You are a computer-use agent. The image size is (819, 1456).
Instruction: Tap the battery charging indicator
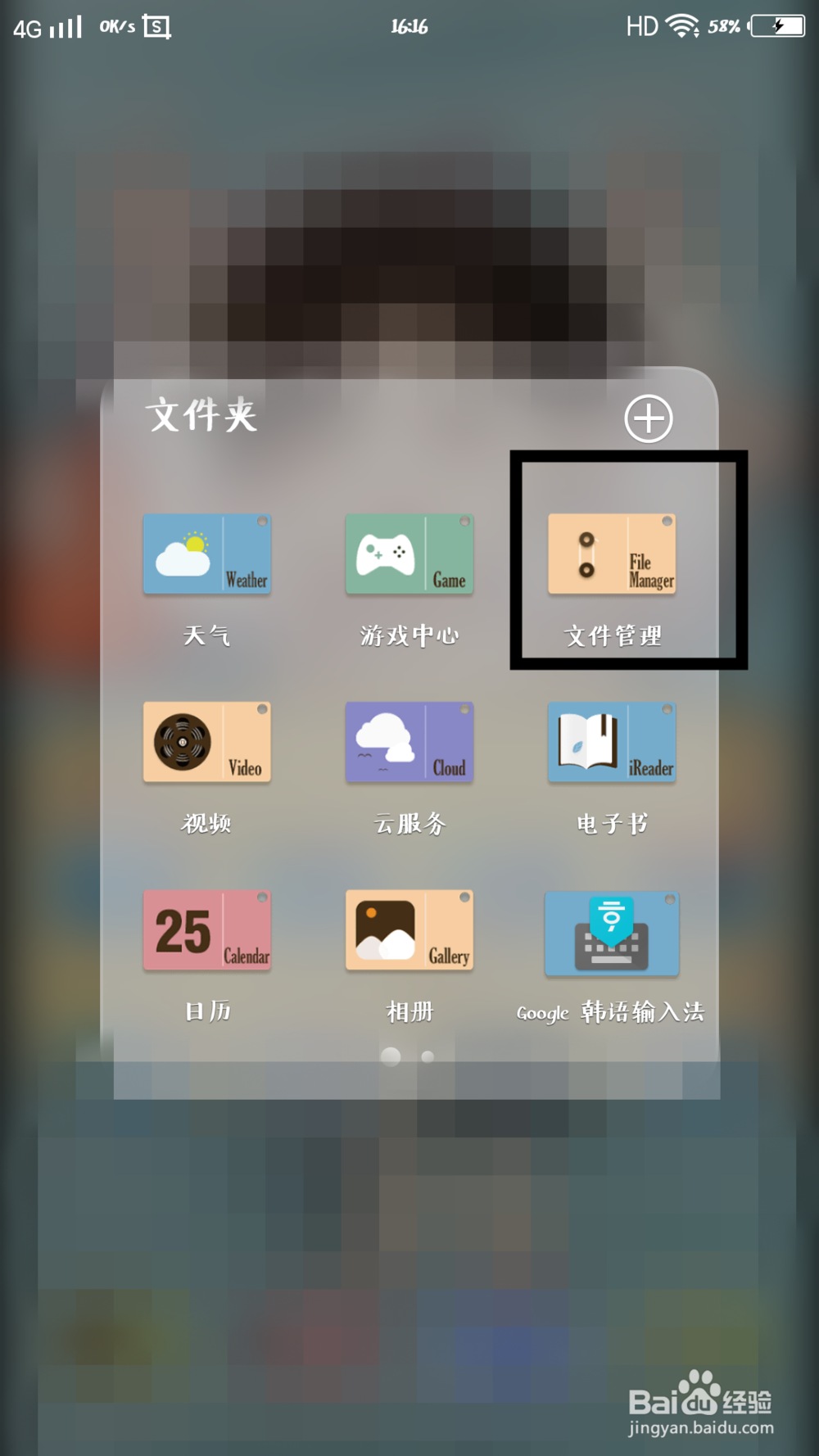point(778,26)
